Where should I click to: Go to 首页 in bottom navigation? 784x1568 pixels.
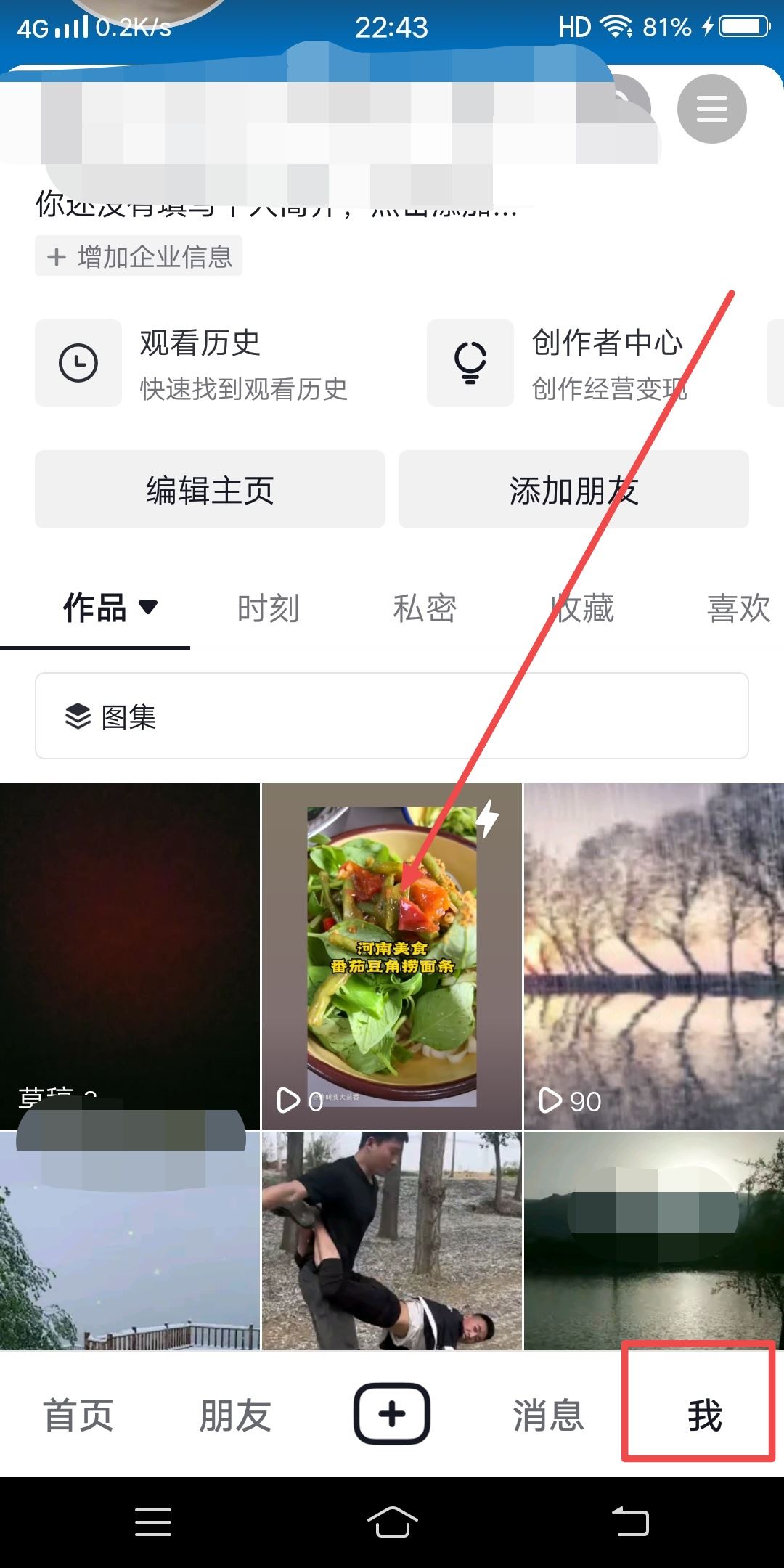click(78, 1414)
